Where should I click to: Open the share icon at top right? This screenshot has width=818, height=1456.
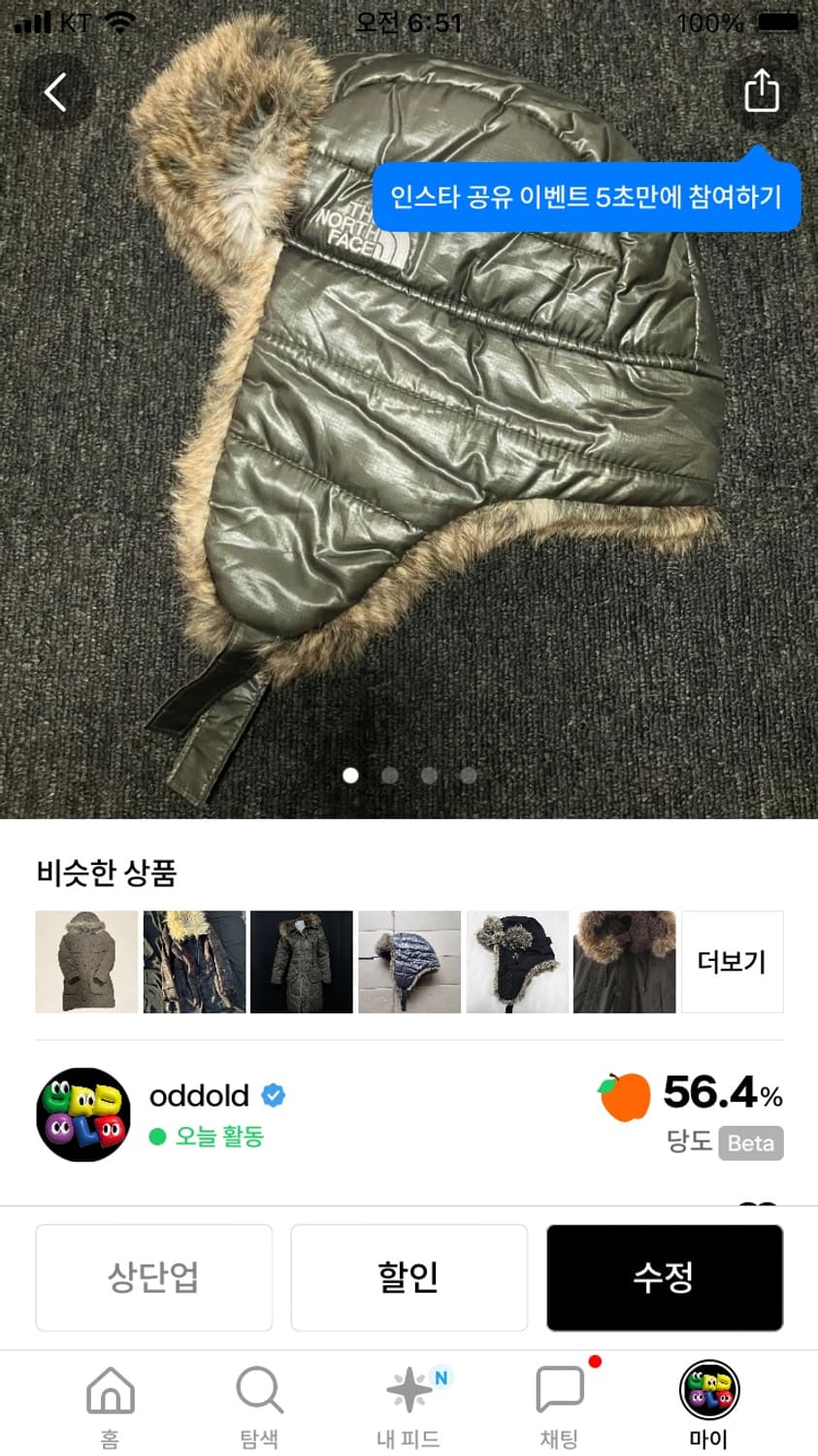[x=761, y=90]
